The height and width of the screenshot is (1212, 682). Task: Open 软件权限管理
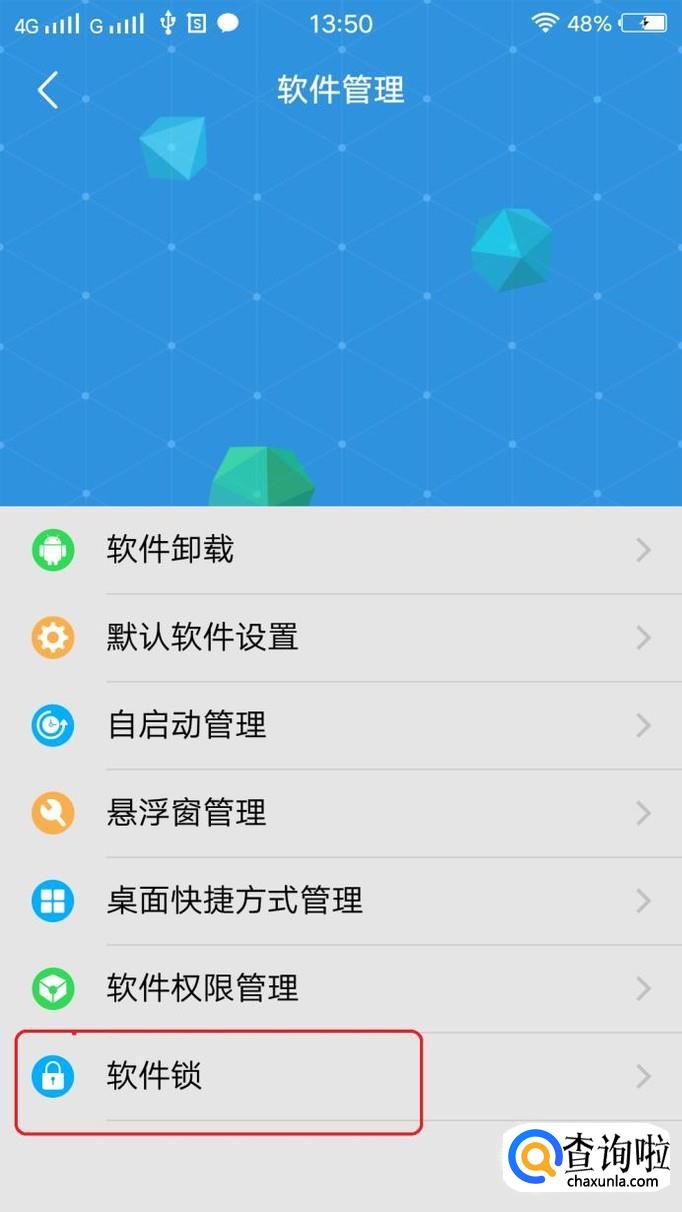click(340, 988)
